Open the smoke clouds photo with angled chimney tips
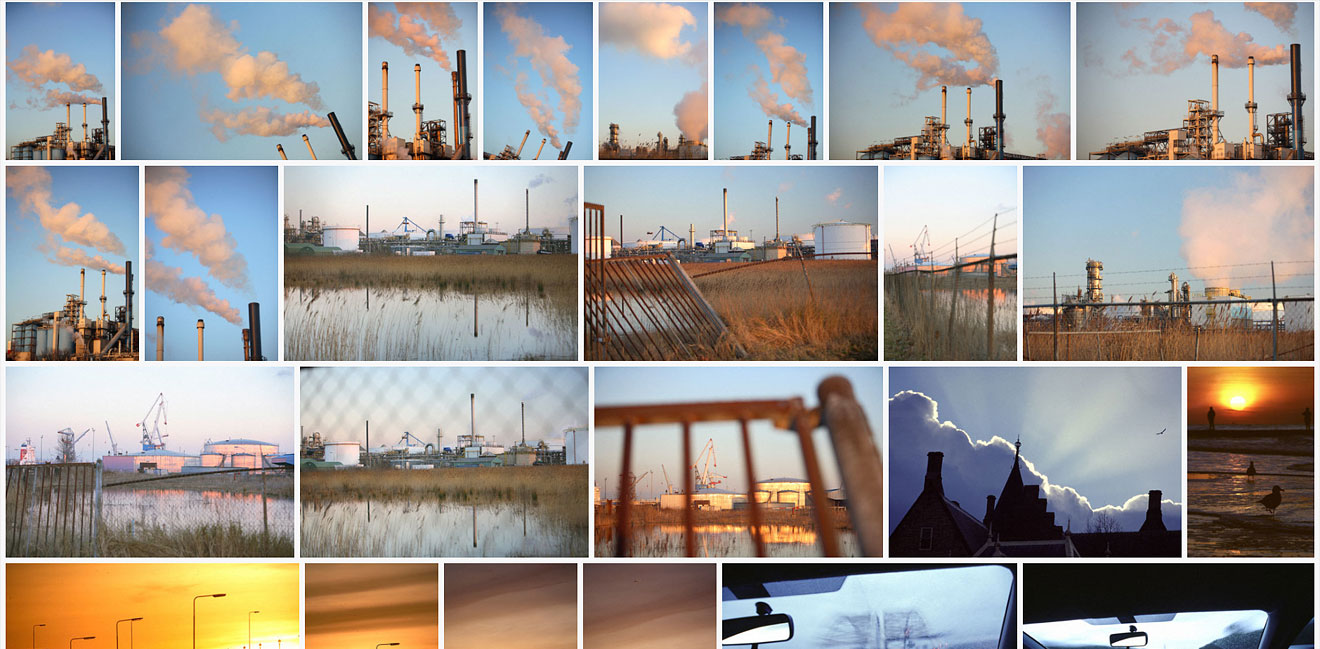 241,81
